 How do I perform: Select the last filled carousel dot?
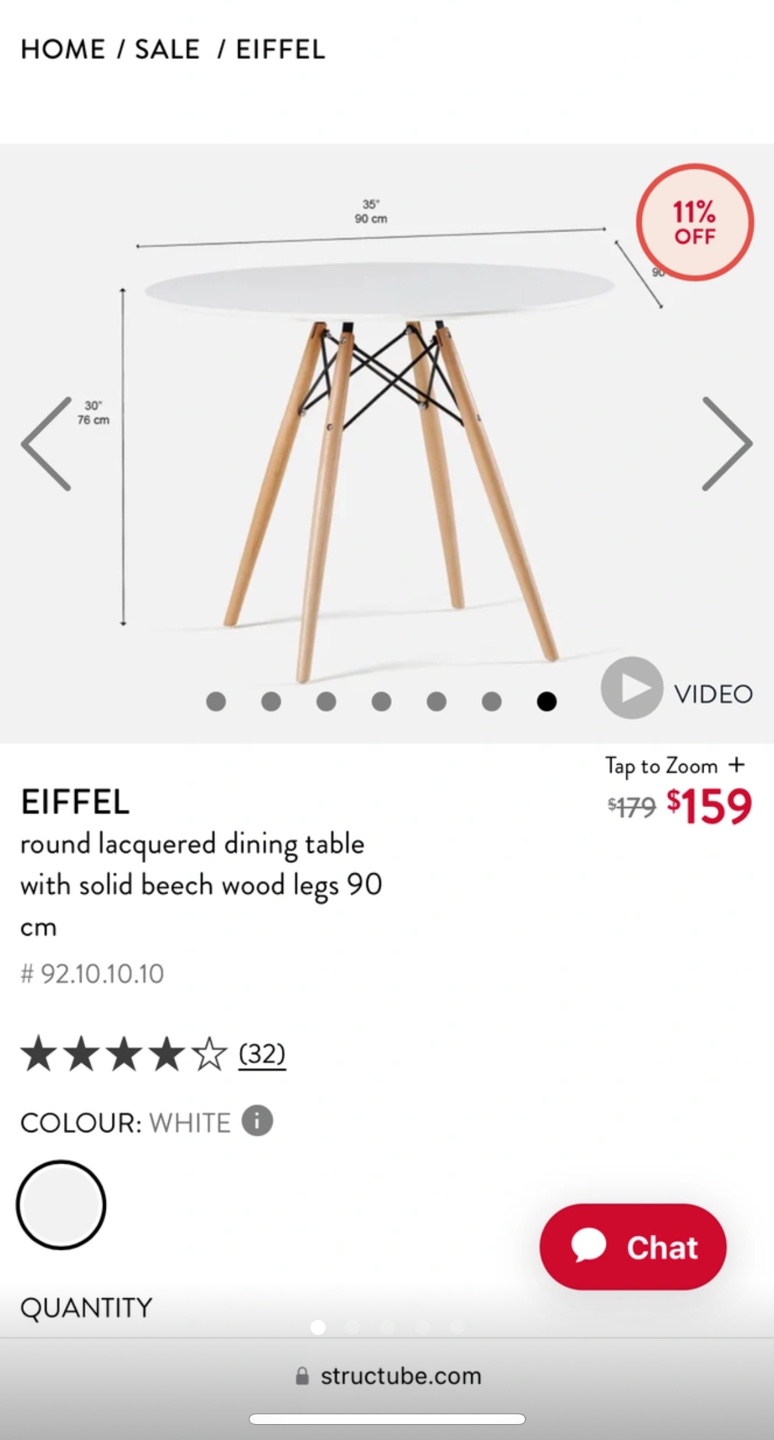546,701
